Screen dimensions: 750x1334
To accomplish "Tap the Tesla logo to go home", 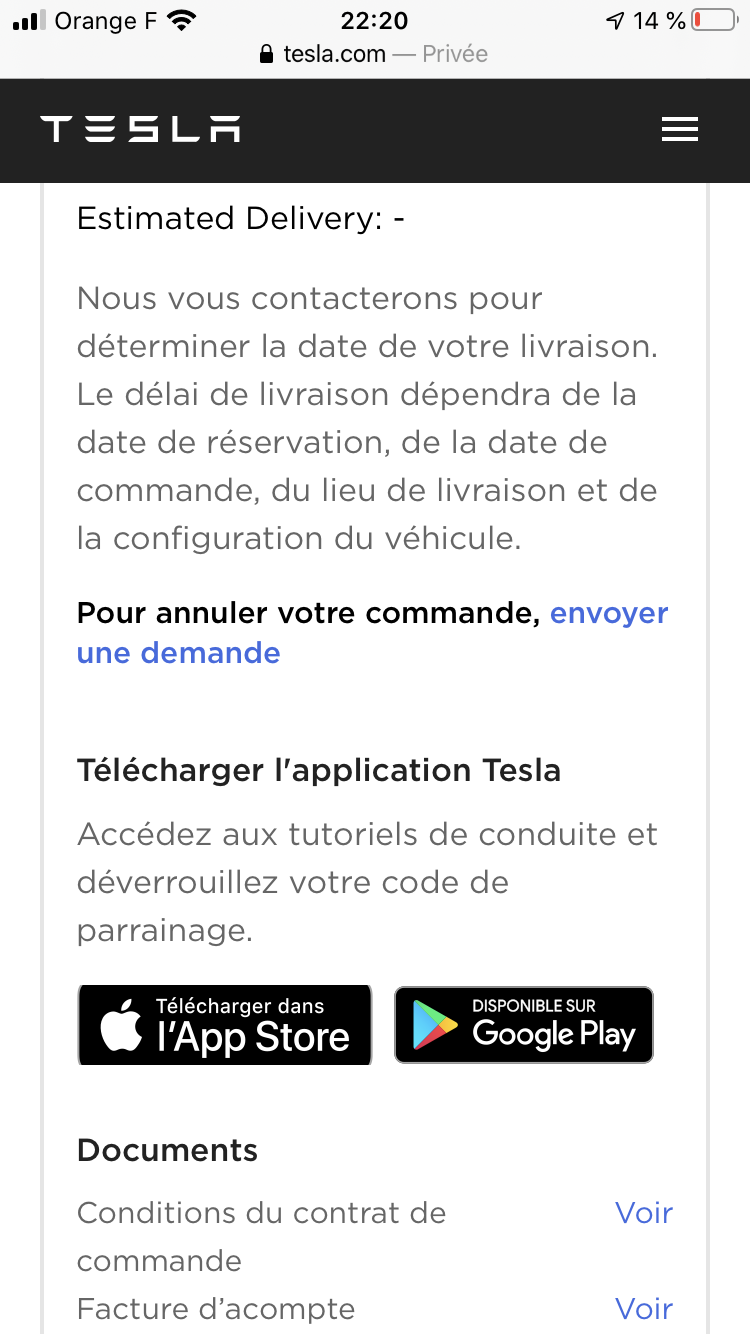I will (x=140, y=130).
